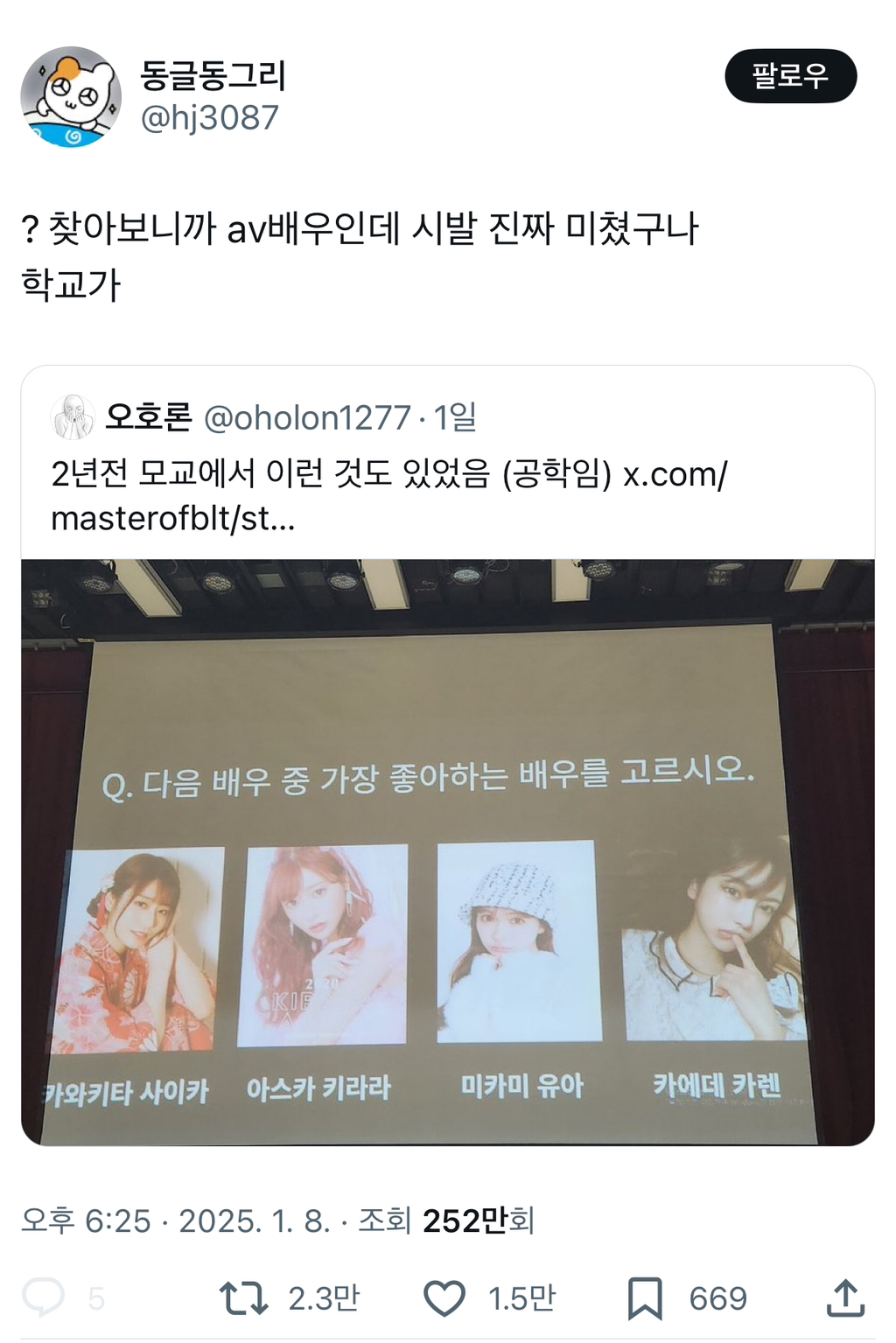896x1343 pixels.
Task: Repost this tweet
Action: click(x=243, y=1298)
